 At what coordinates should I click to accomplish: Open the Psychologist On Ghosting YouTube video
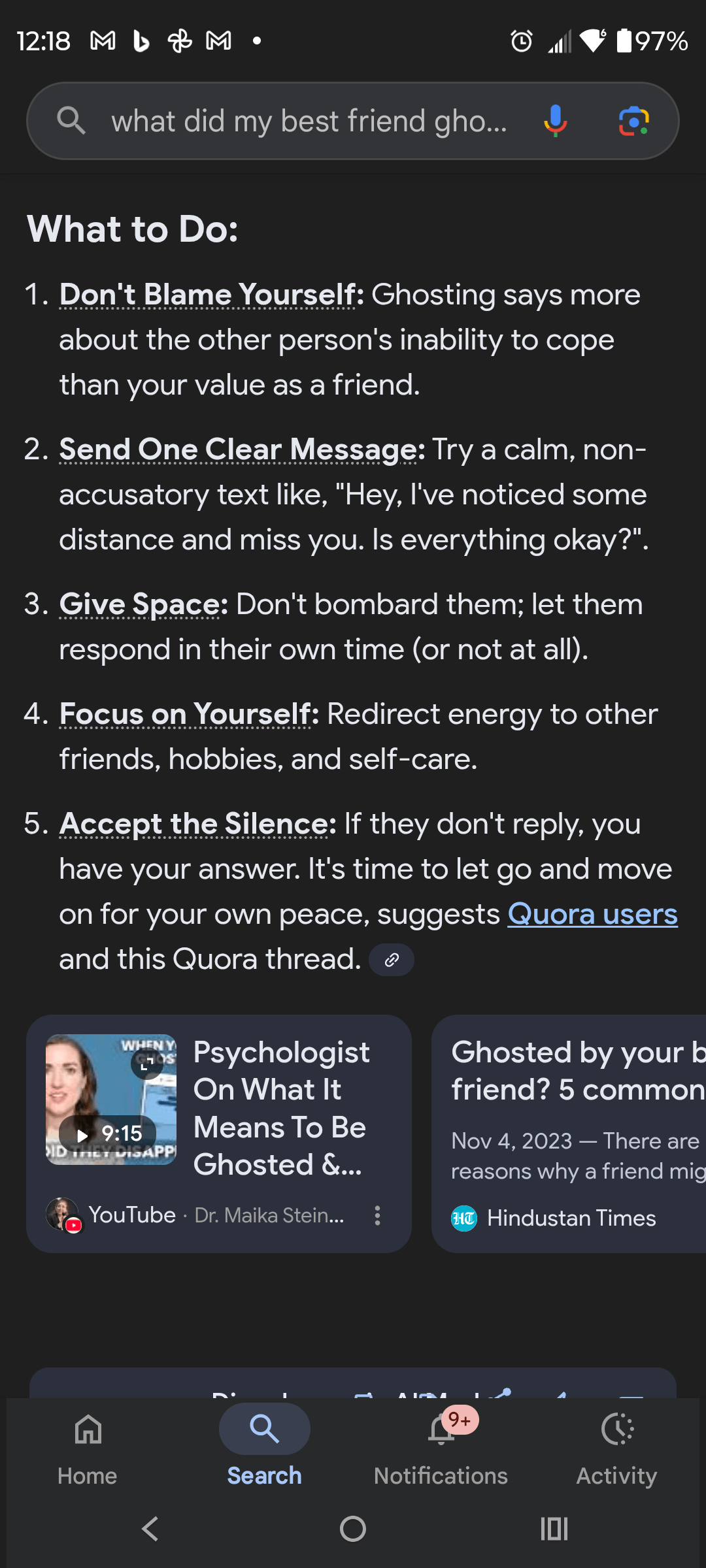pyautogui.click(x=281, y=1109)
